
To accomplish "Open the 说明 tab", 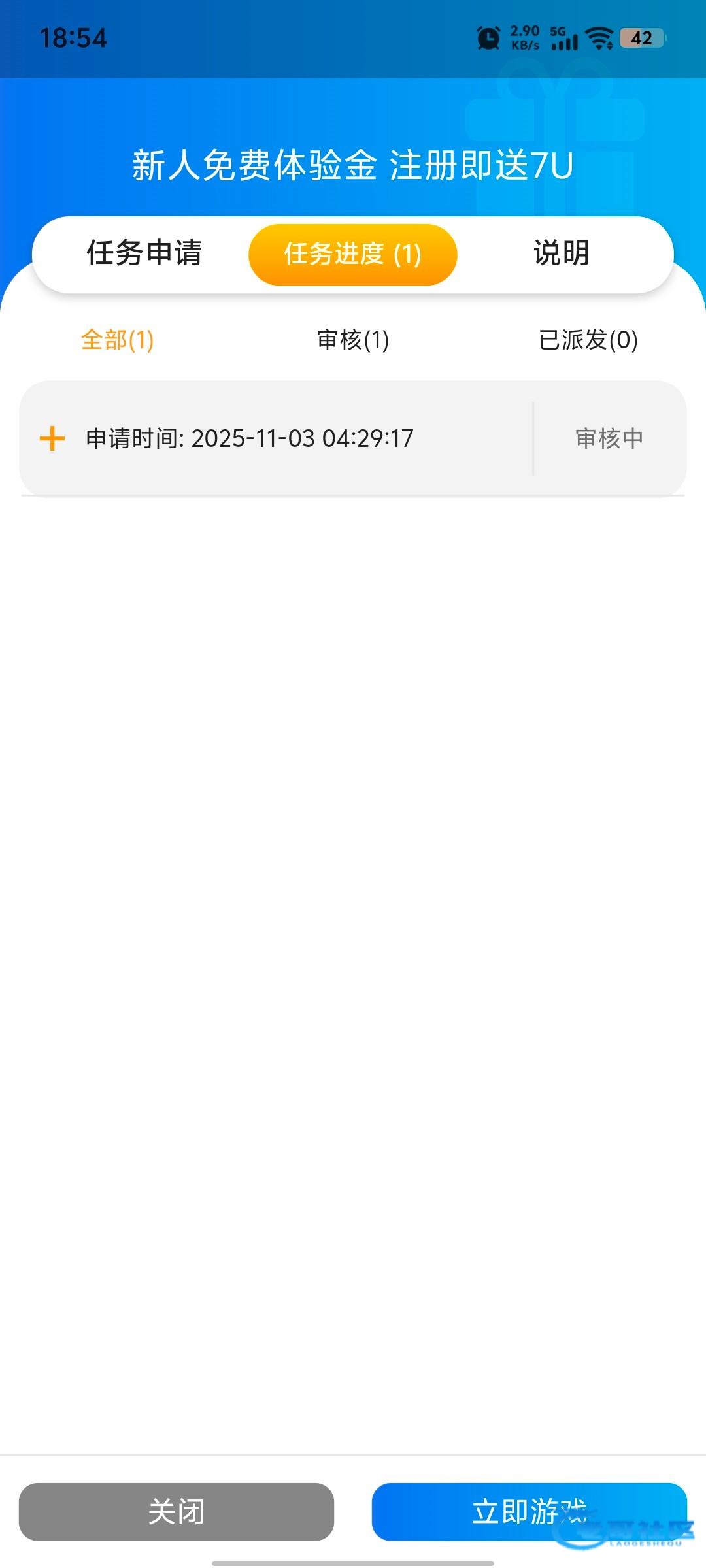I will pos(562,253).
